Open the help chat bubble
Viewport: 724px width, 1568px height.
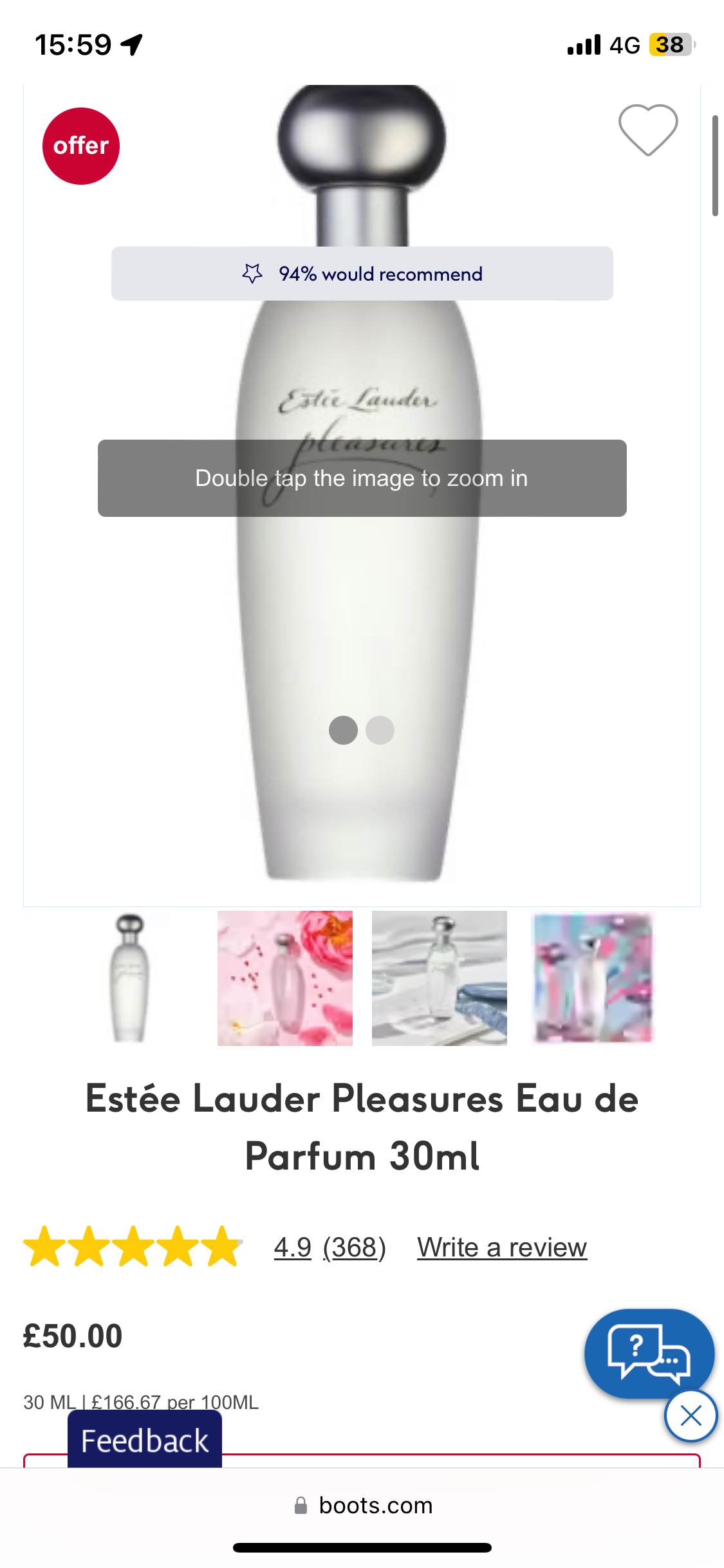(649, 1353)
